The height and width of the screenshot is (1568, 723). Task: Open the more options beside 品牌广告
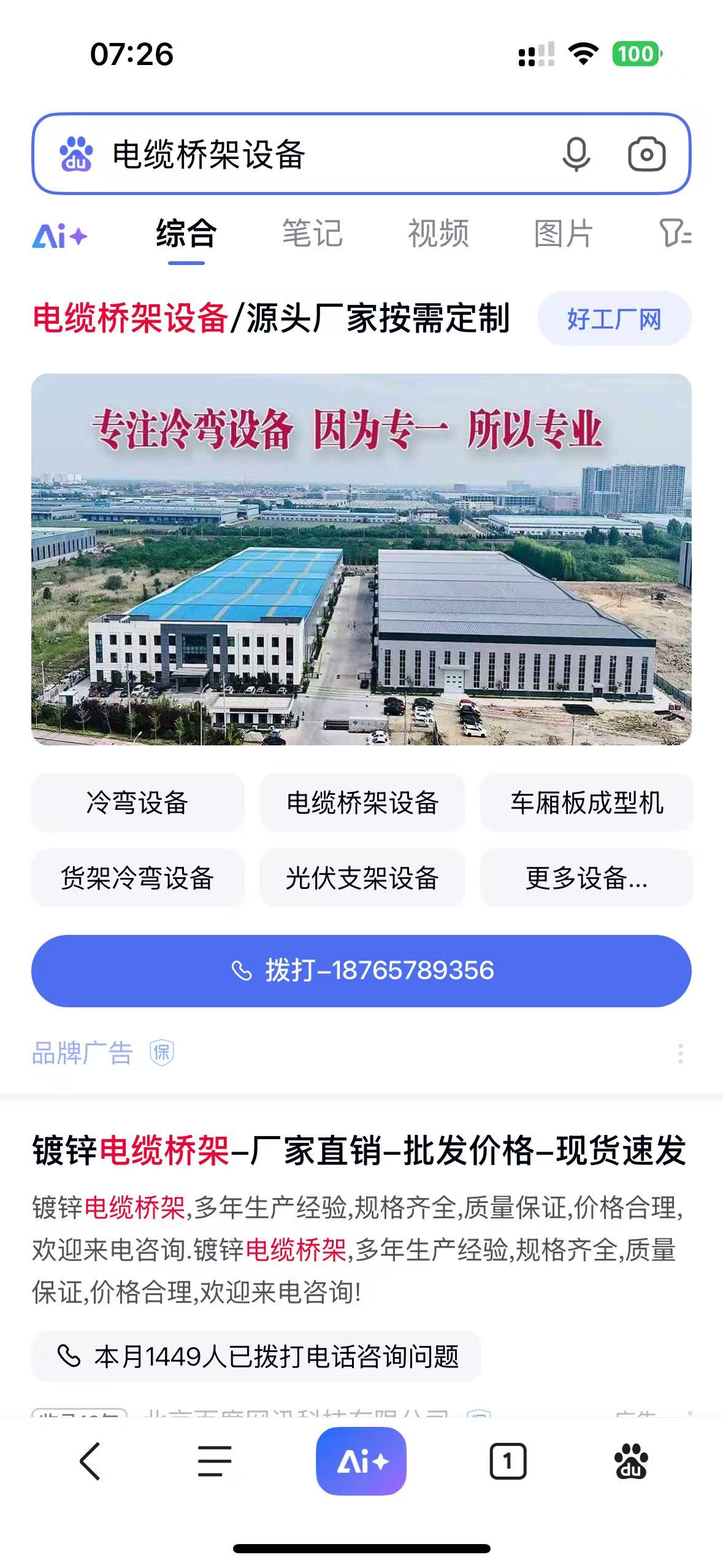click(680, 1053)
